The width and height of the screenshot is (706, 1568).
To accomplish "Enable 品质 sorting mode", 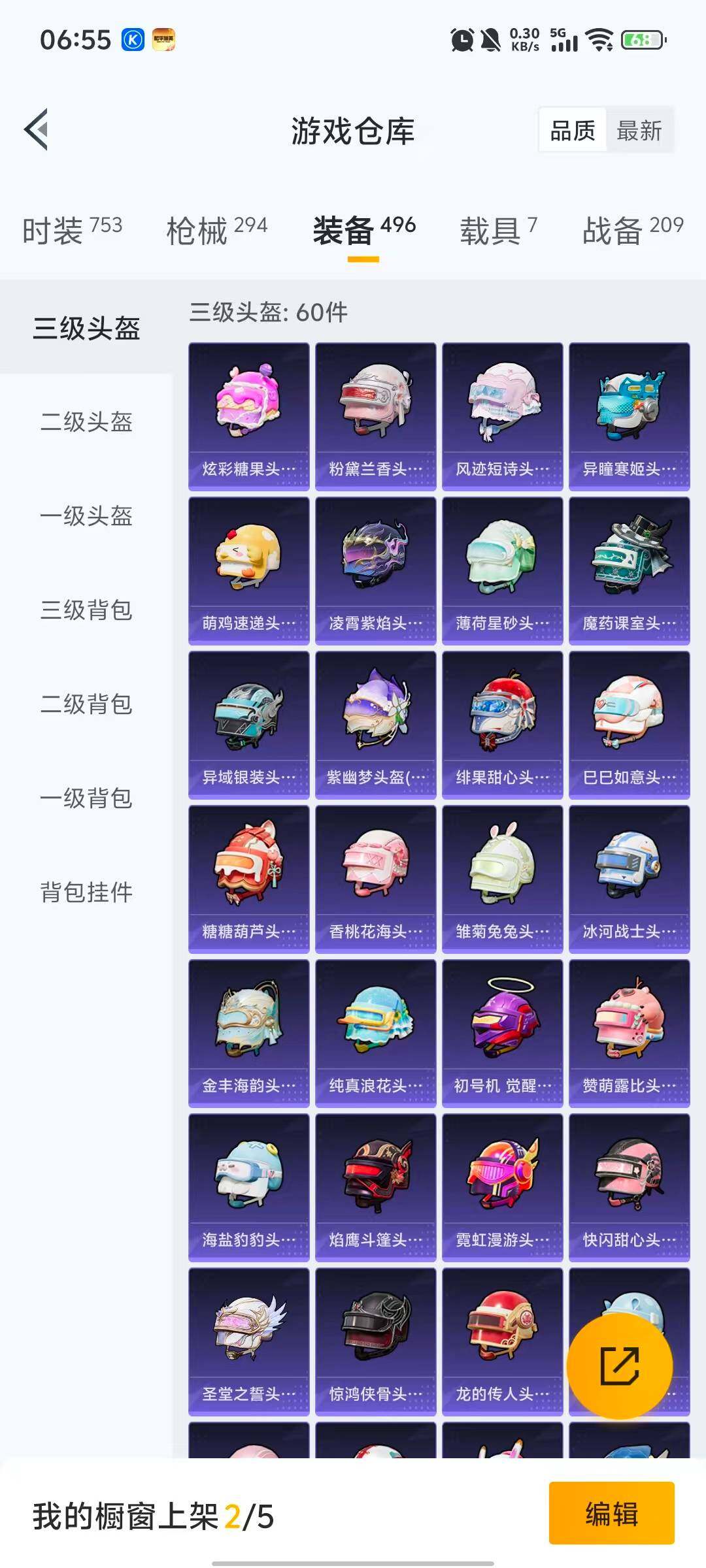I will point(573,130).
